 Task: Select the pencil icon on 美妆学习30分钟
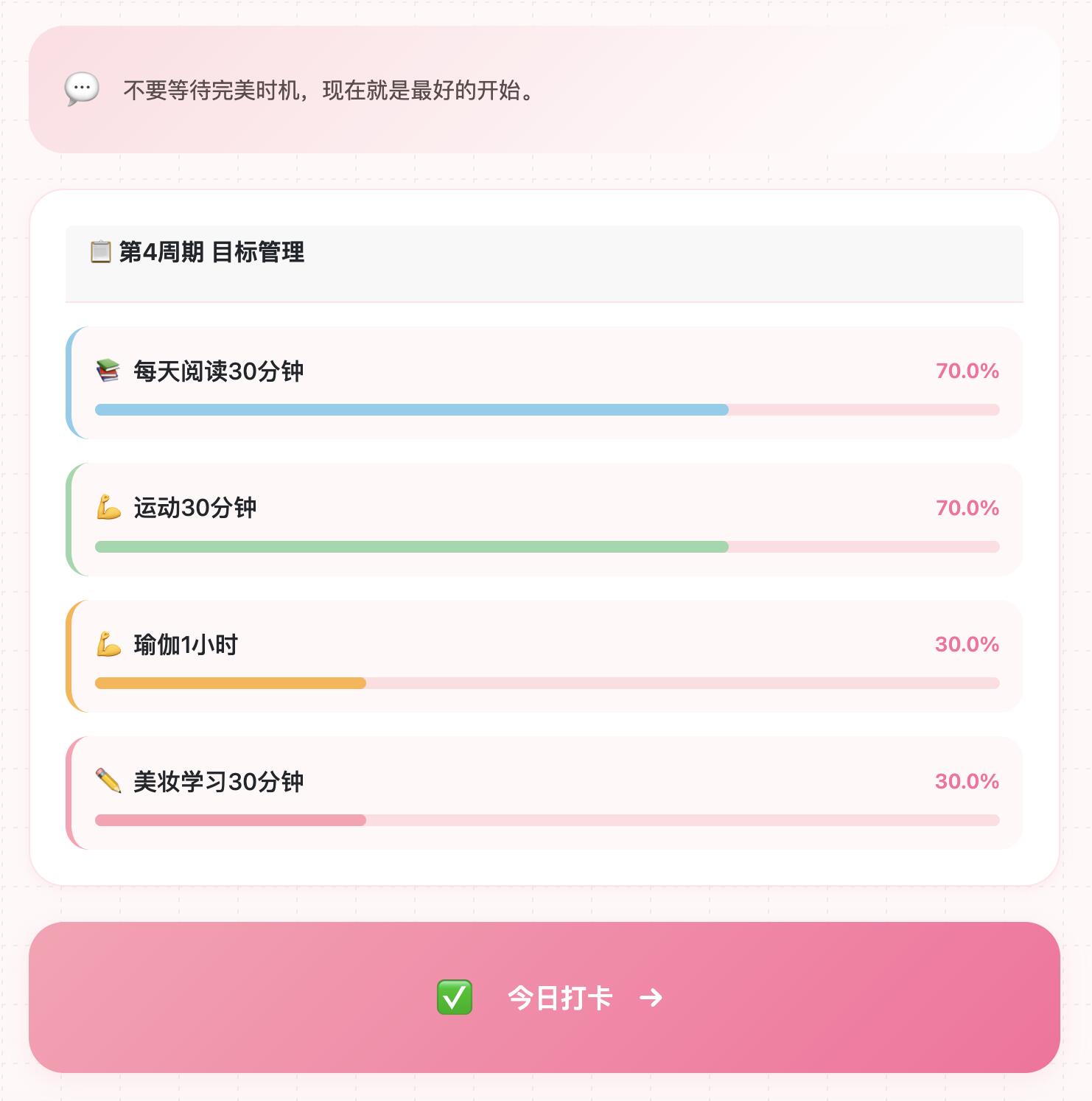point(108,780)
